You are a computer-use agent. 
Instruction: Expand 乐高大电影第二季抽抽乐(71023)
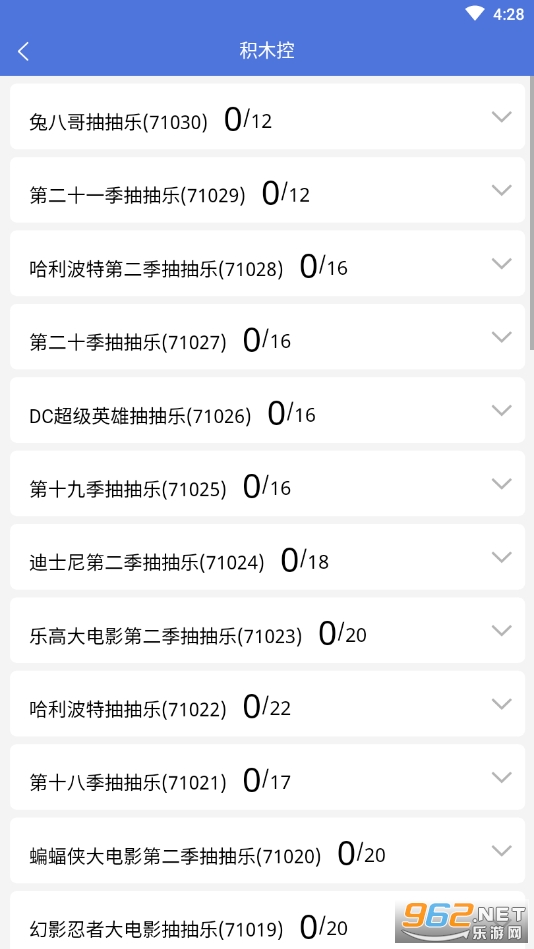(x=267, y=631)
